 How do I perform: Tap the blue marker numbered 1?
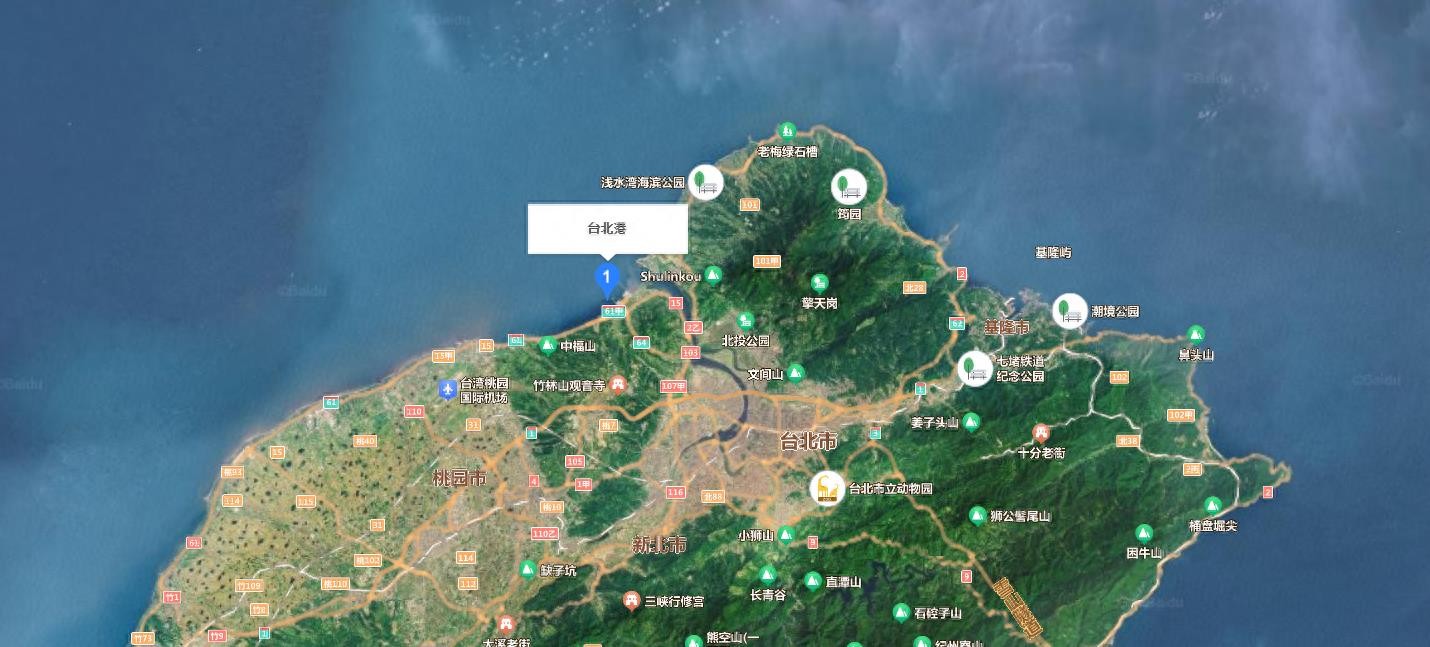click(606, 277)
